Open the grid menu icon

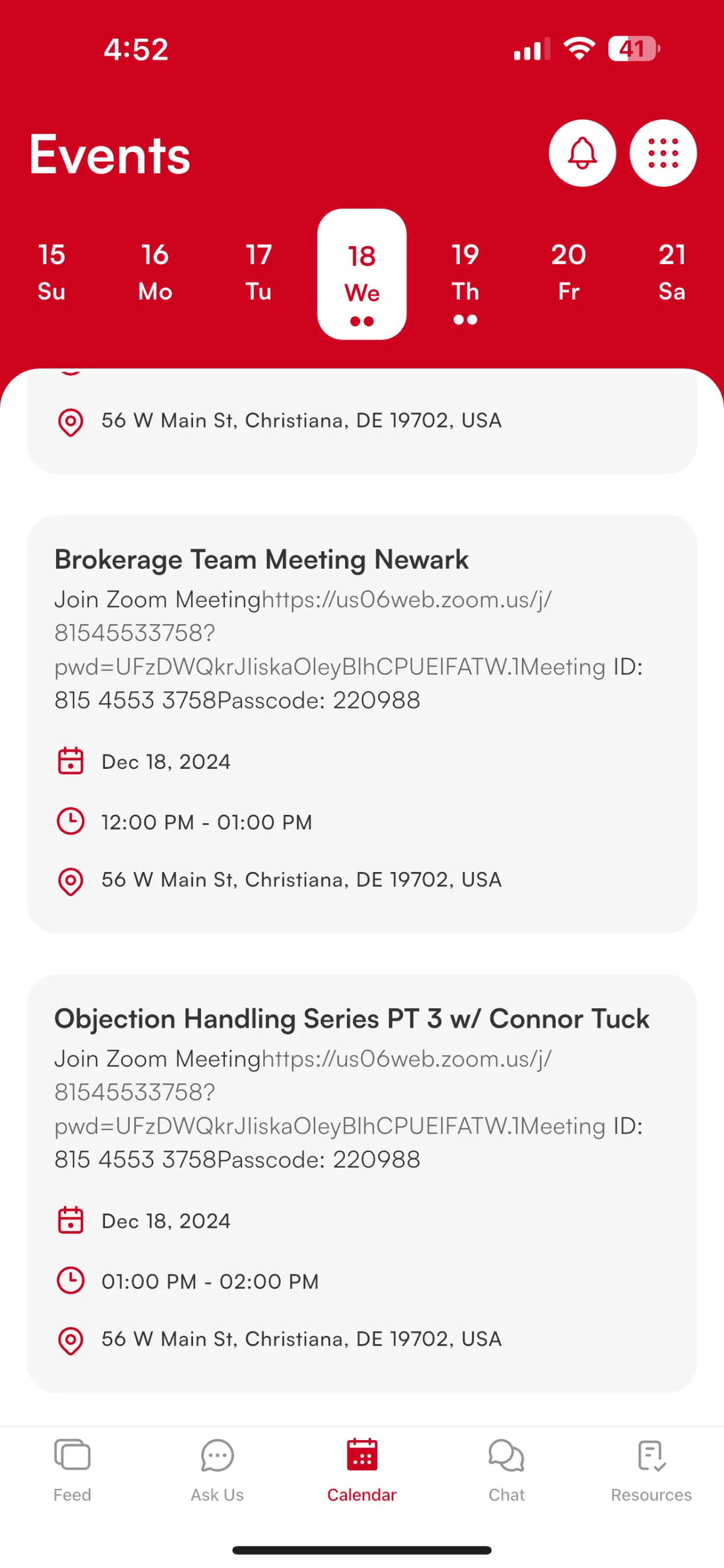click(662, 153)
